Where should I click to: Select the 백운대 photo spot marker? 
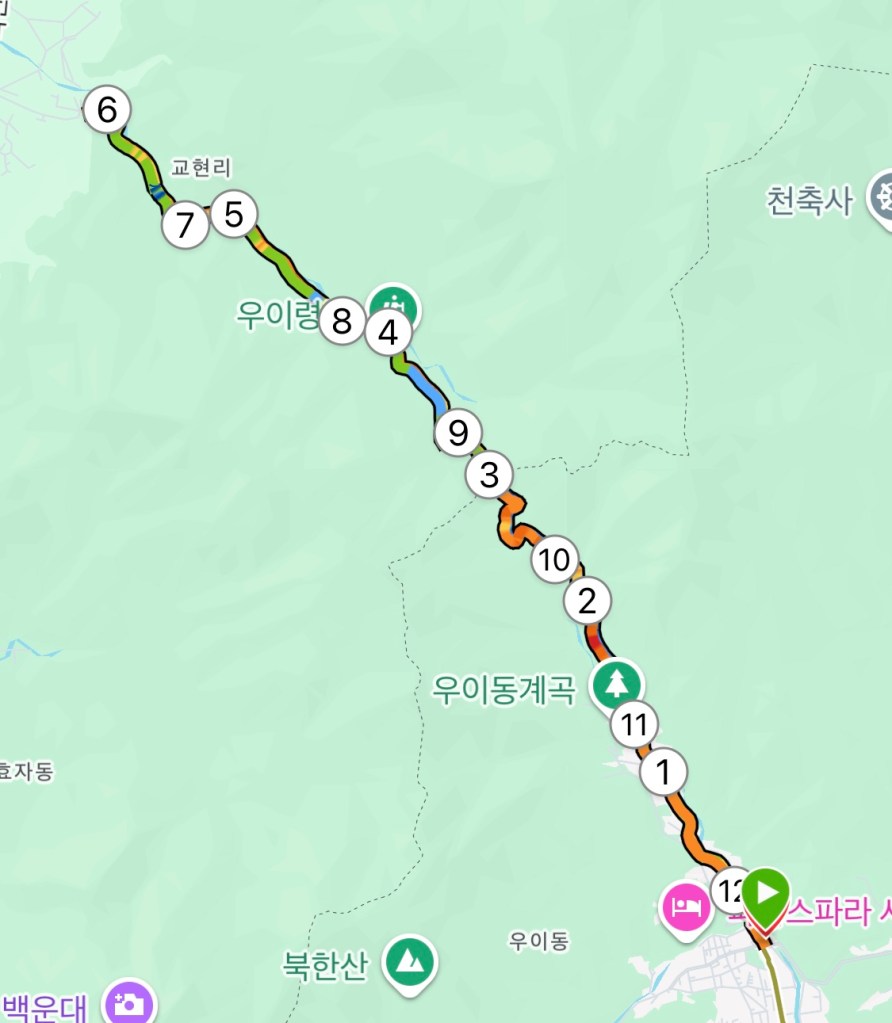click(x=131, y=1000)
